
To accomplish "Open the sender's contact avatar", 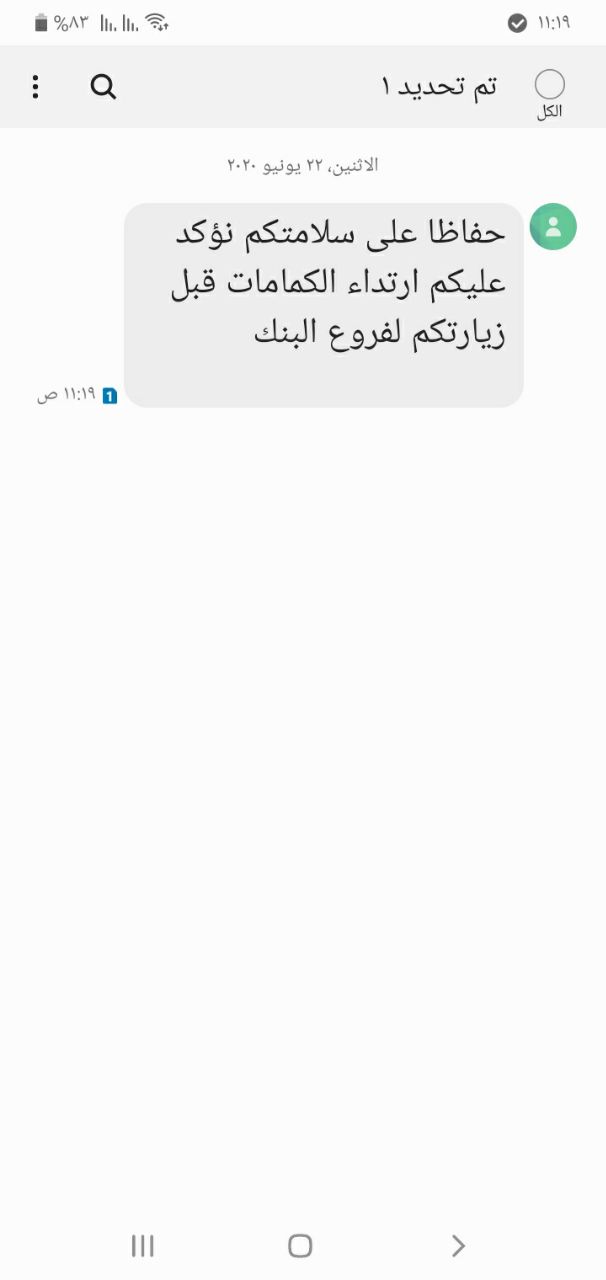I will click(552, 226).
